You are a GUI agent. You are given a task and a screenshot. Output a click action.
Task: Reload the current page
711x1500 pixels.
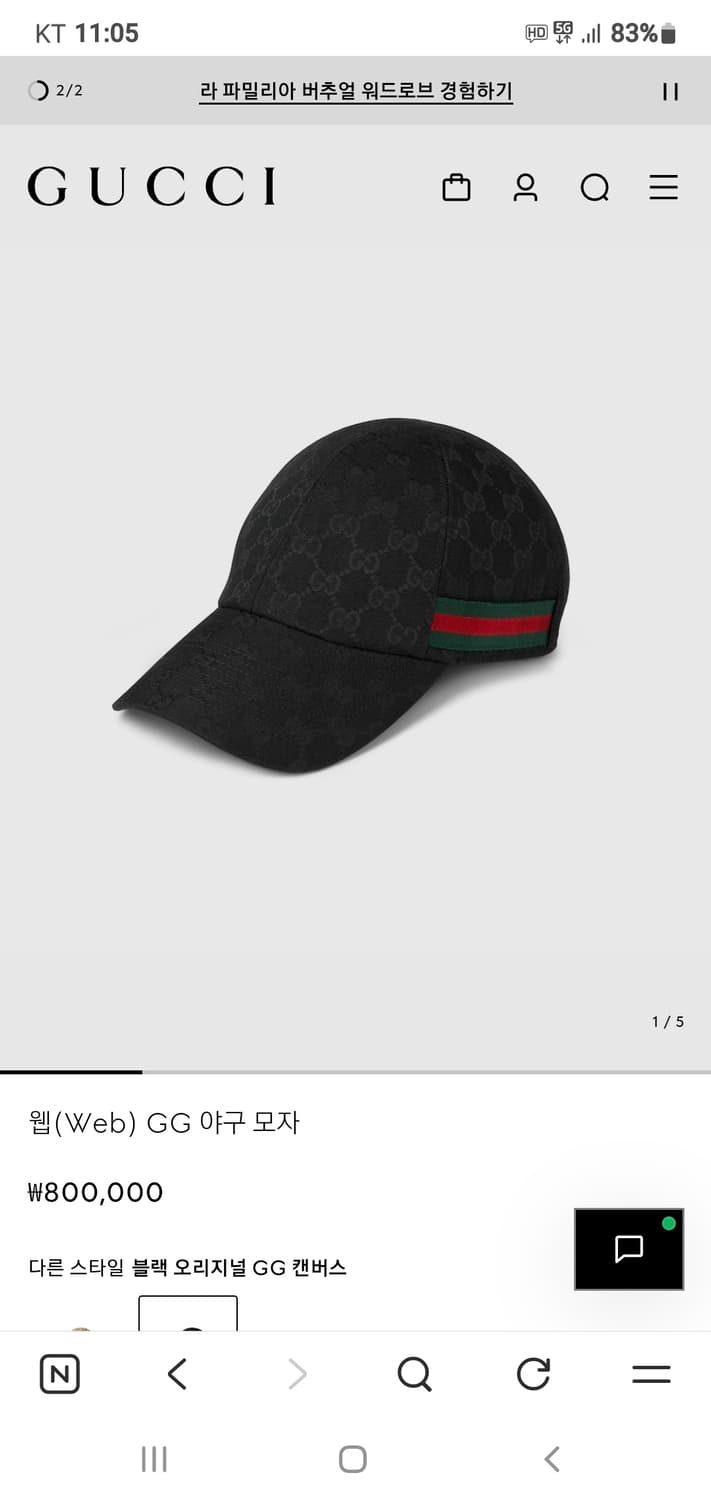click(533, 1374)
